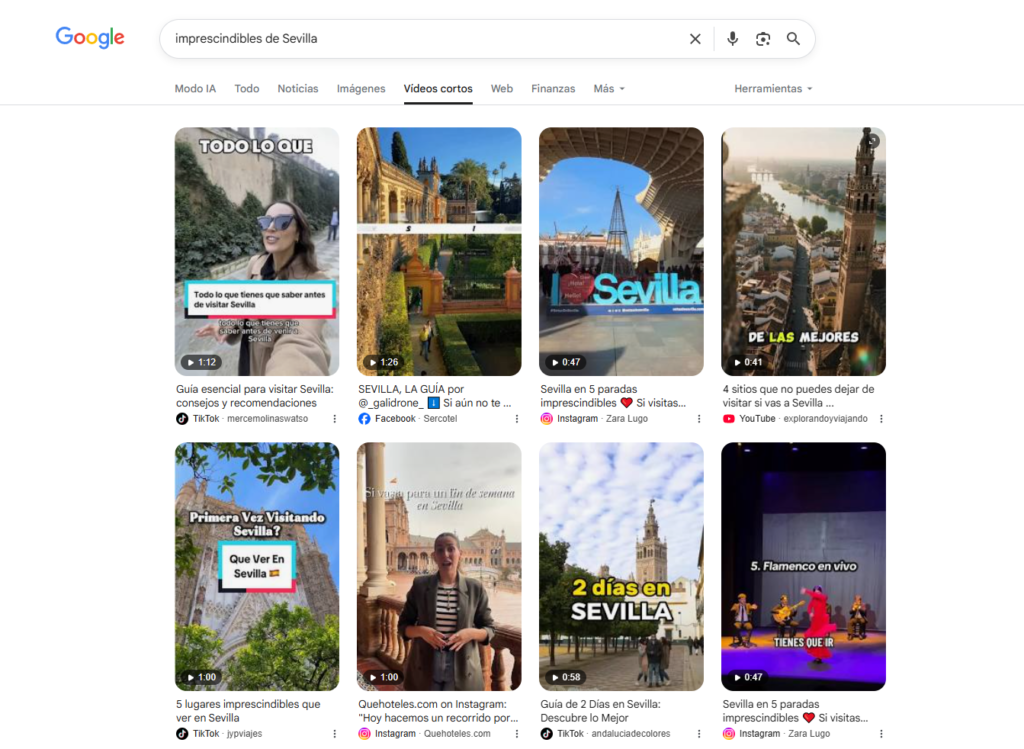Open the Herramientas tools menu
1024x749 pixels.
[x=773, y=89]
